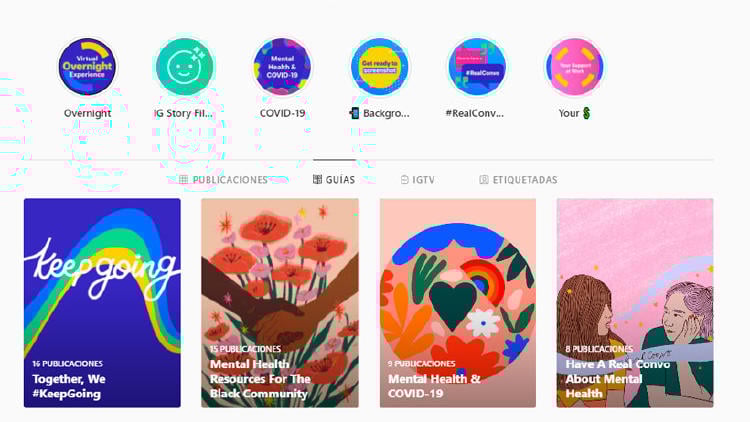750x422 pixels.
Task: Open Mental Health Resources For The Black Community
Action: [x=279, y=302]
